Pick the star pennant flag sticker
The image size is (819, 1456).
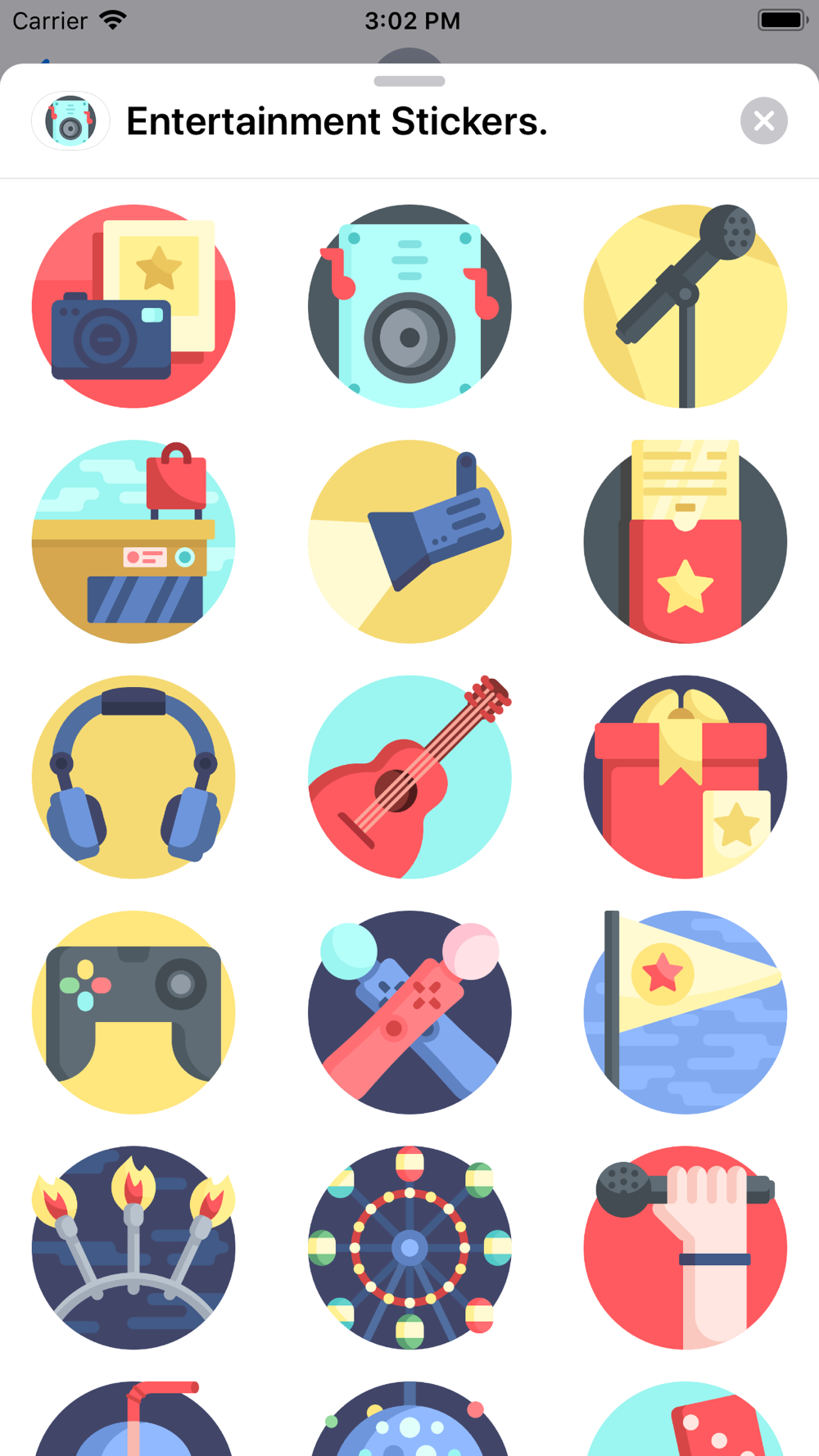(686, 1012)
